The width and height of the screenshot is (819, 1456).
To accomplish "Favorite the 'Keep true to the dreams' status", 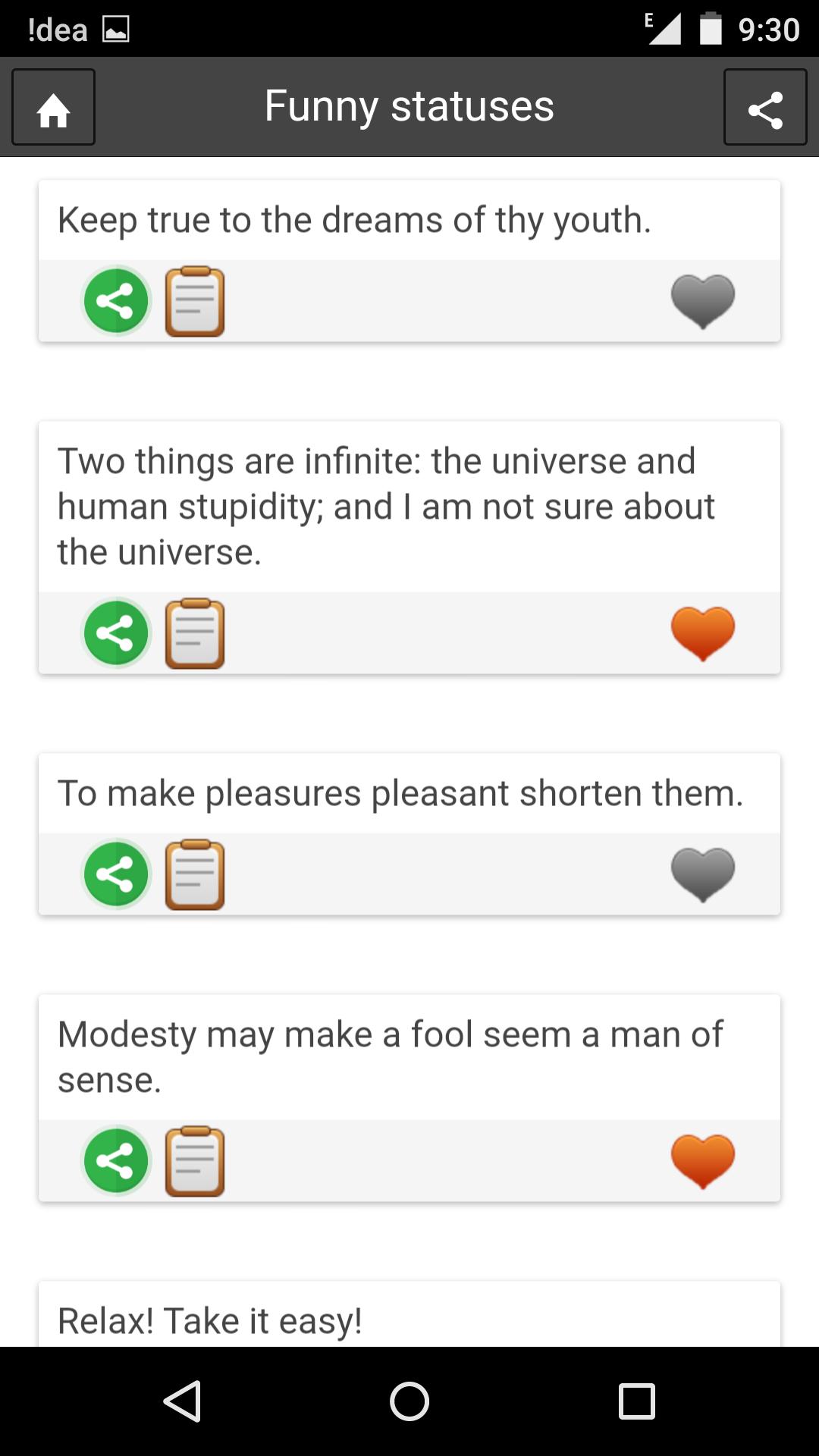I will point(702,301).
